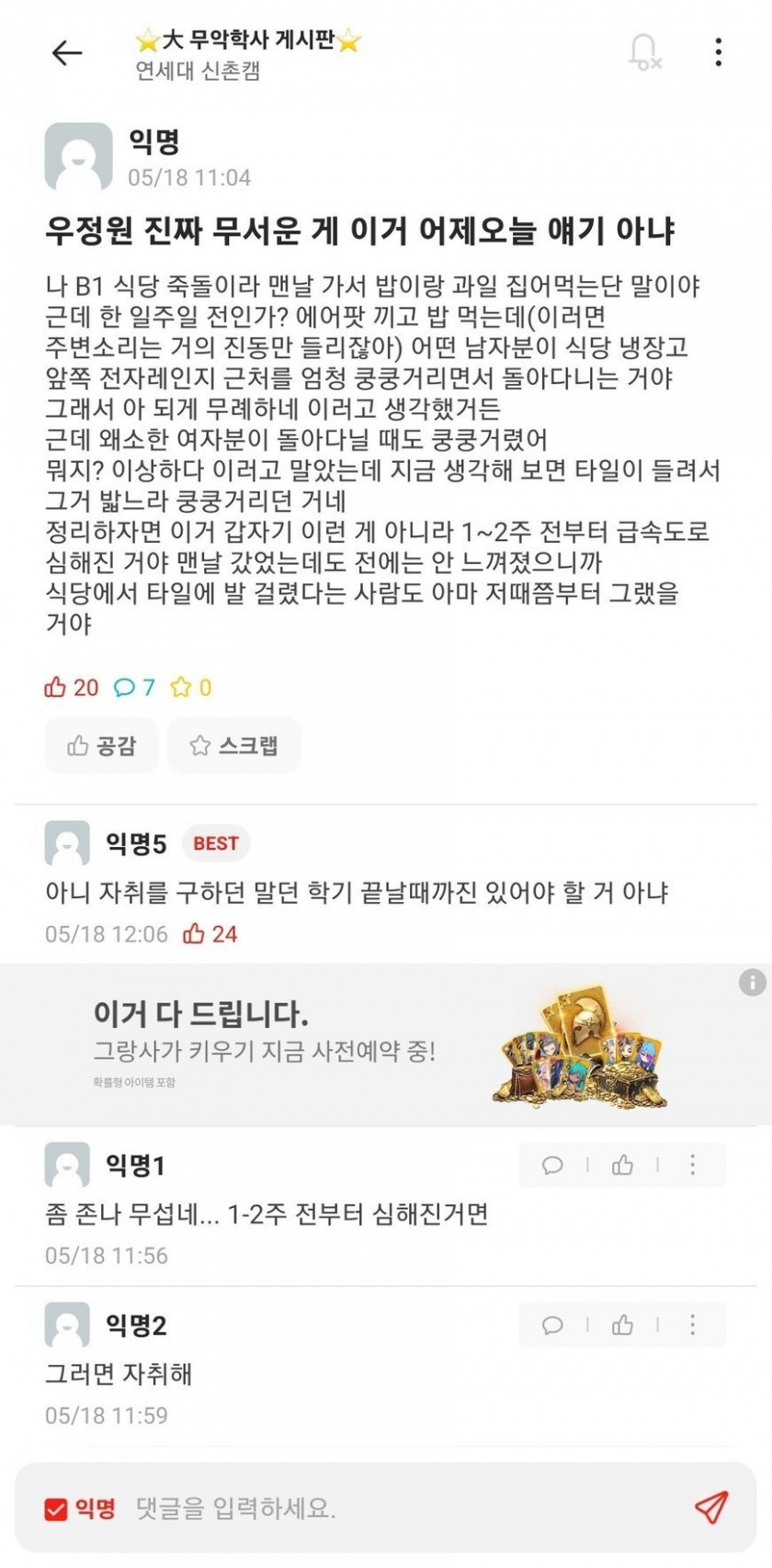Go back using the arrow icon
Viewport: 772px width, 1568px height.
67,53
